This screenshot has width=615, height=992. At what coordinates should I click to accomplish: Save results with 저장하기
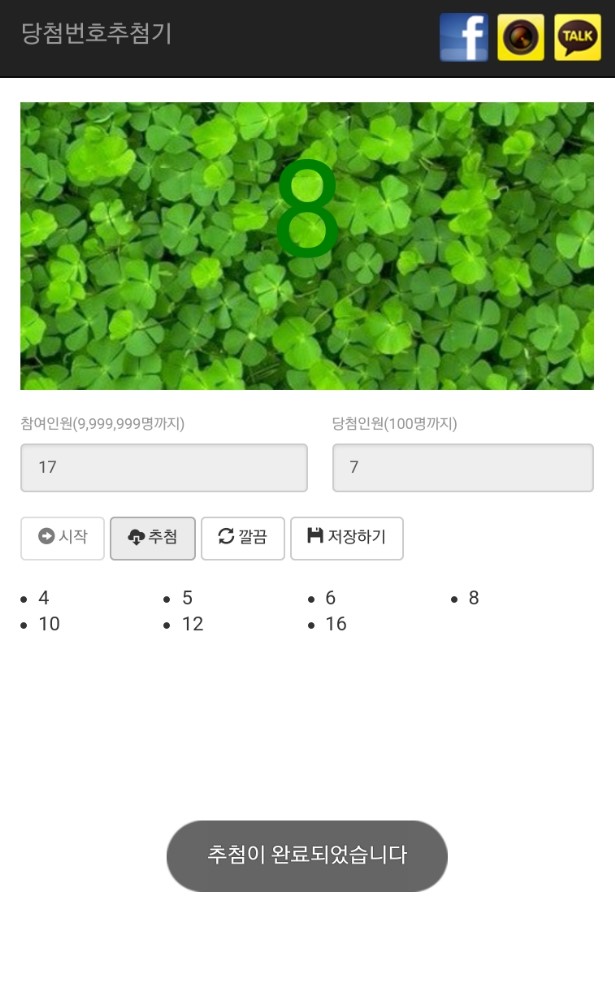346,538
